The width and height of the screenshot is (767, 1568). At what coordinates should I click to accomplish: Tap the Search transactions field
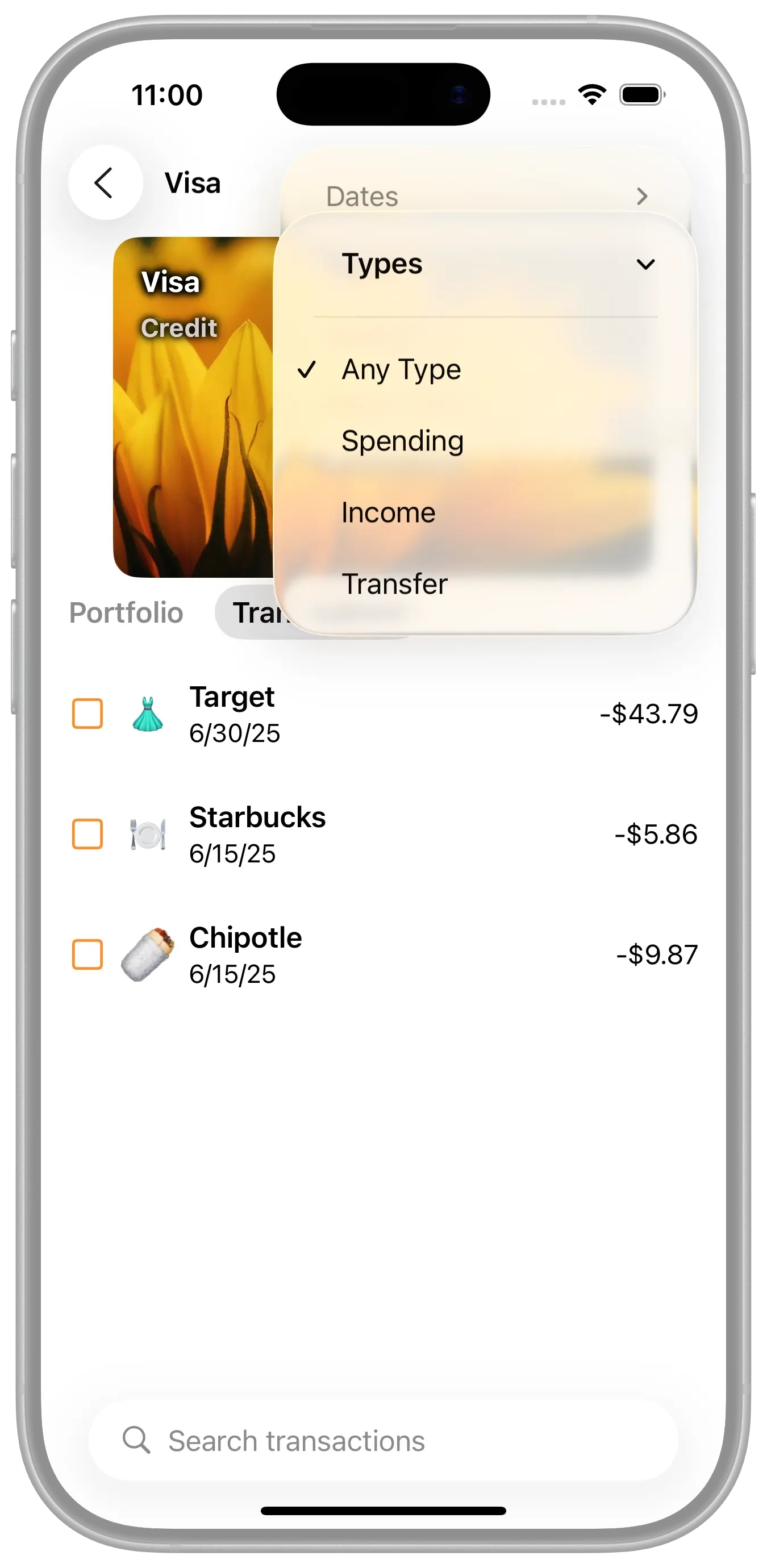383,1441
